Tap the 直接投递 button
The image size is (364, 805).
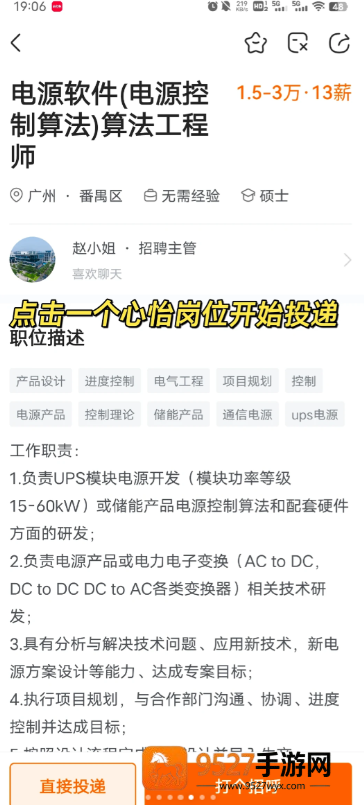73,785
